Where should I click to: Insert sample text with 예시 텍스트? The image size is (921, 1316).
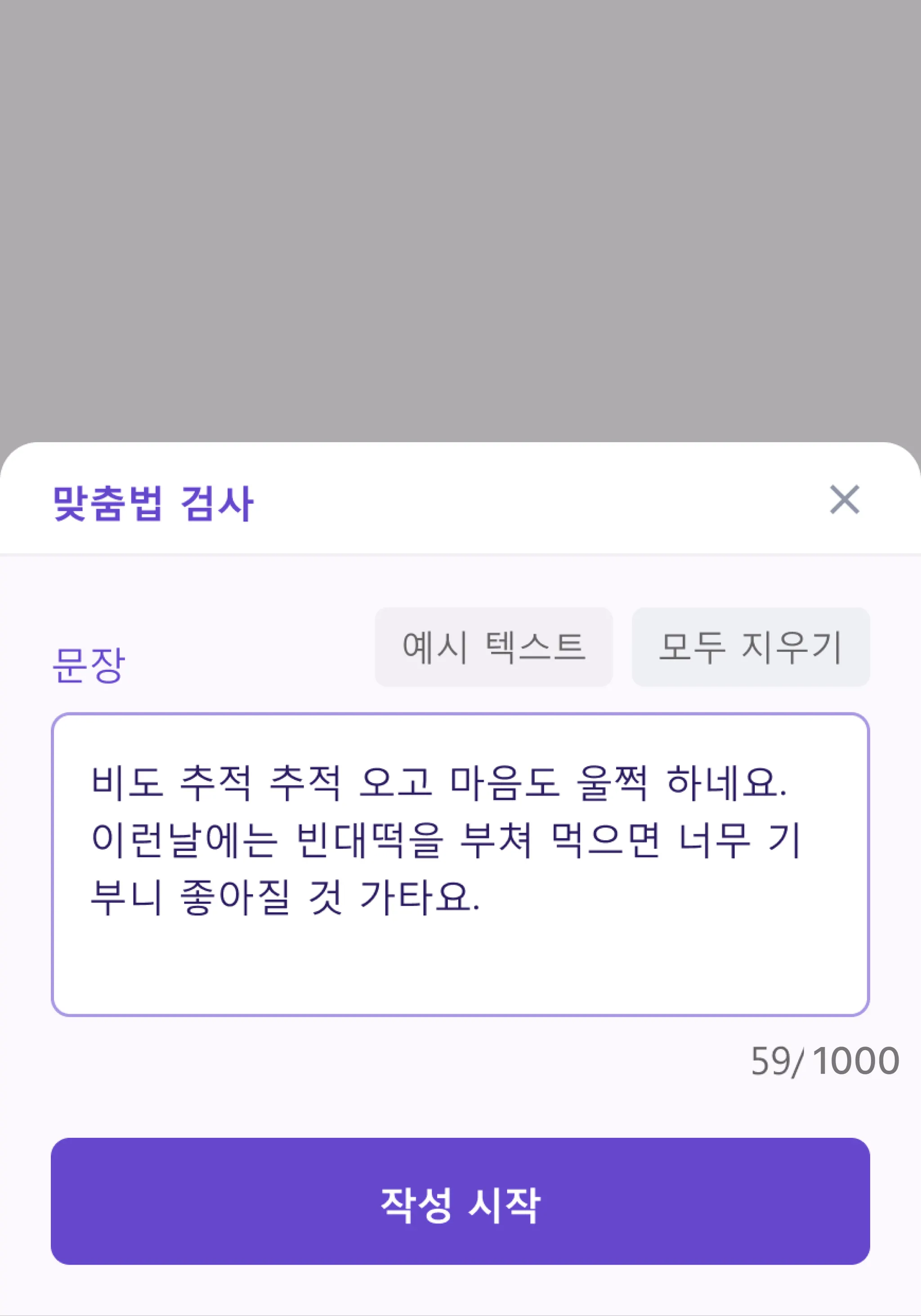pos(493,647)
